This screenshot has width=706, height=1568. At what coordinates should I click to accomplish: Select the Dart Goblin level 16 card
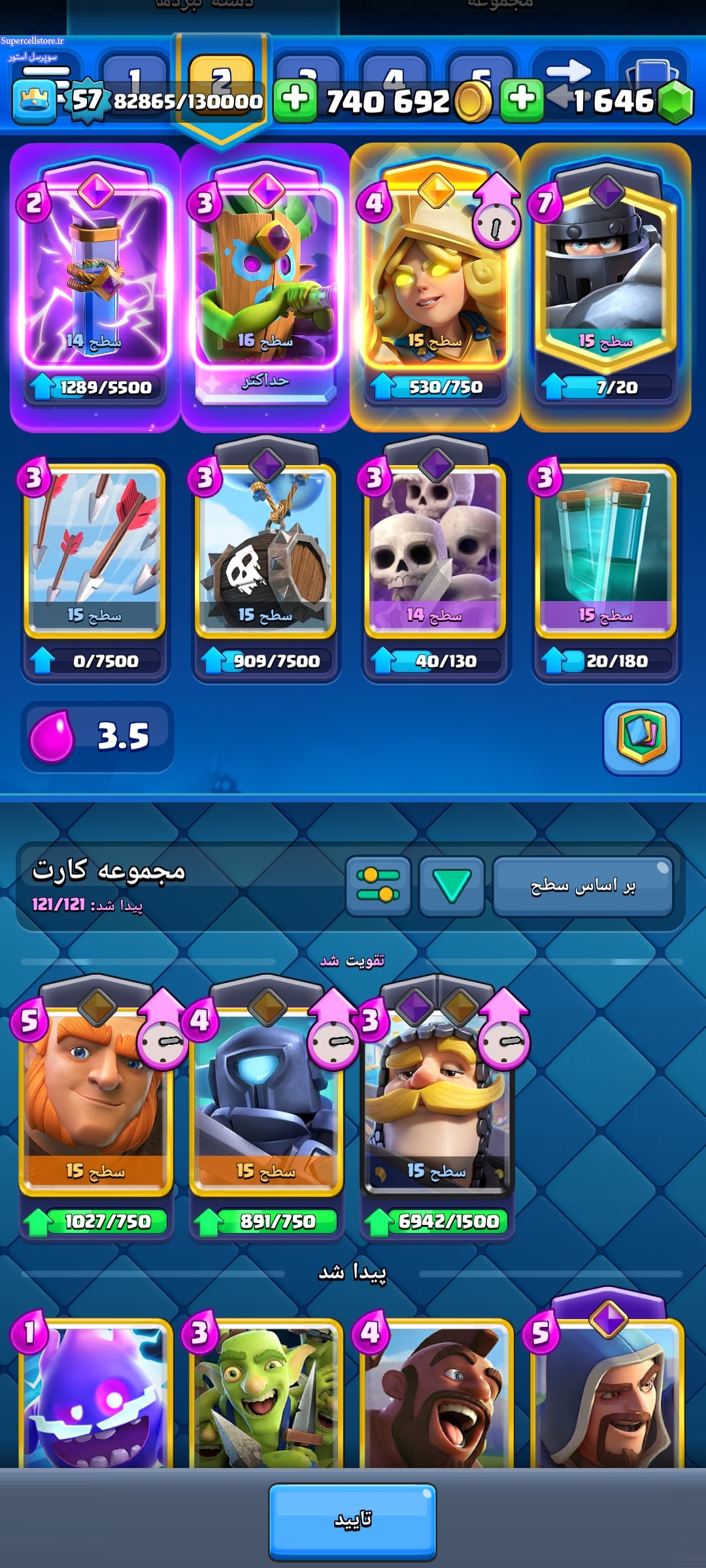(265, 274)
